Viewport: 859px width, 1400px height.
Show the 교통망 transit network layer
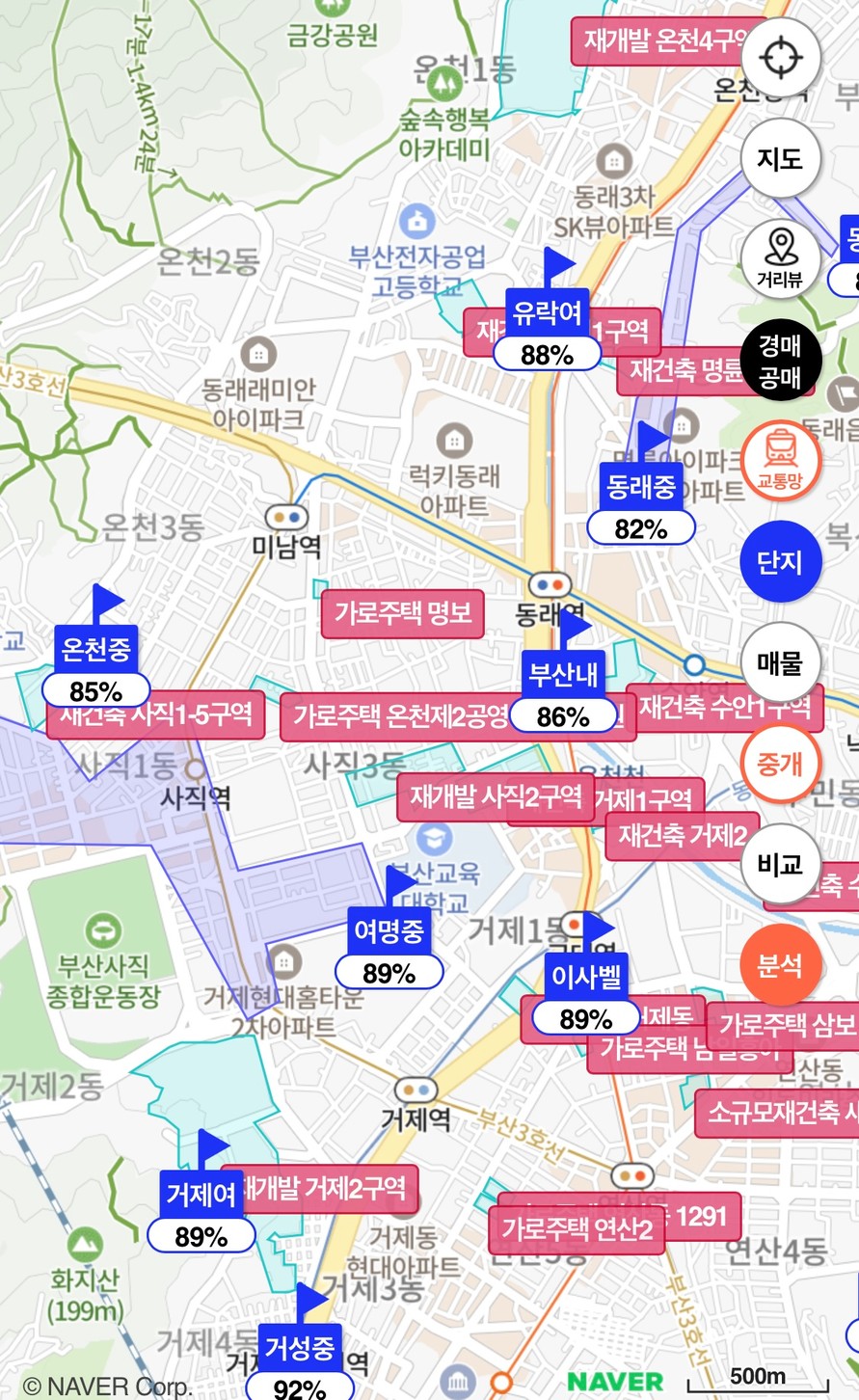coord(780,461)
